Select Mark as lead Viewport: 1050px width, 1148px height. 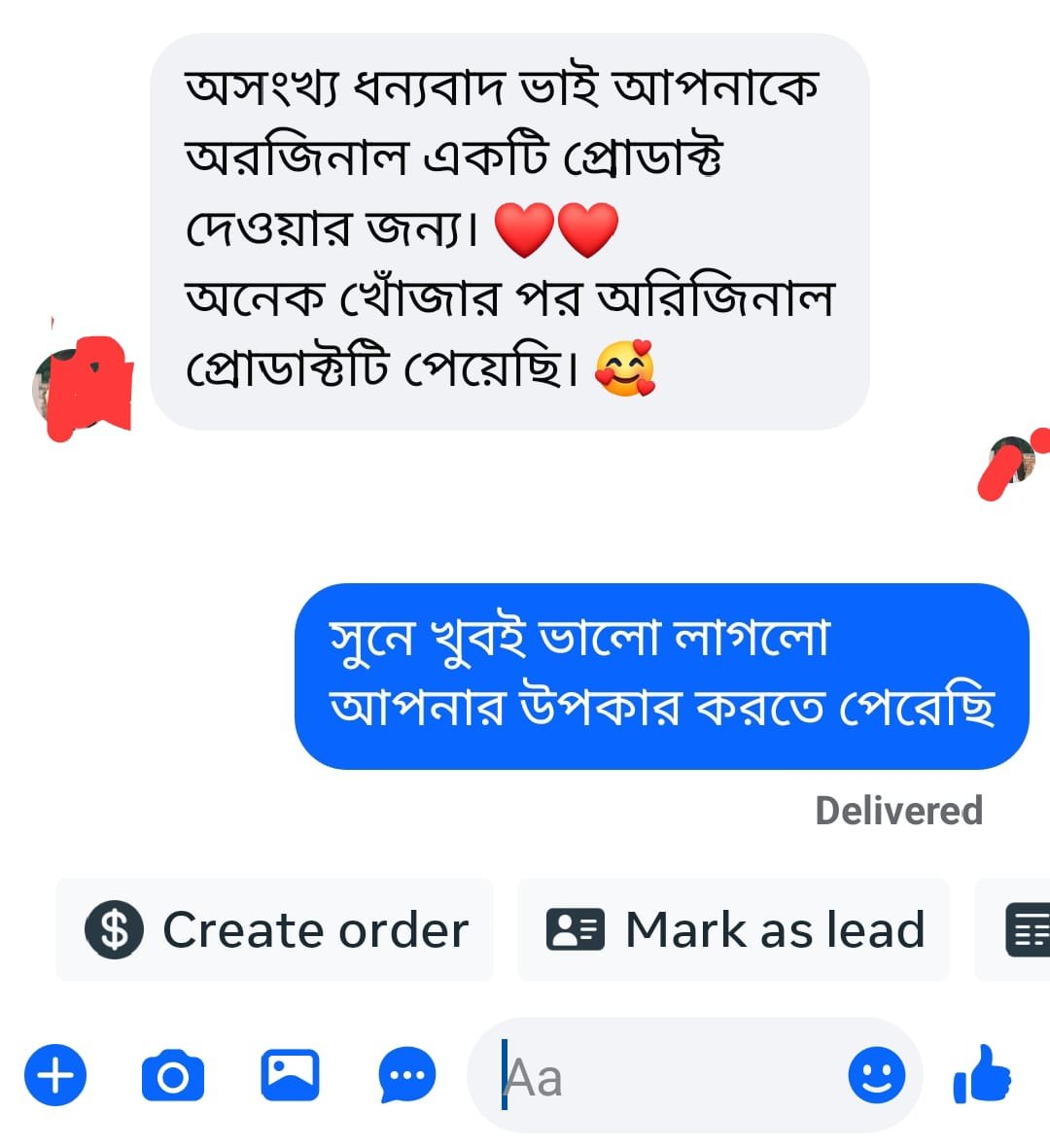(x=734, y=929)
